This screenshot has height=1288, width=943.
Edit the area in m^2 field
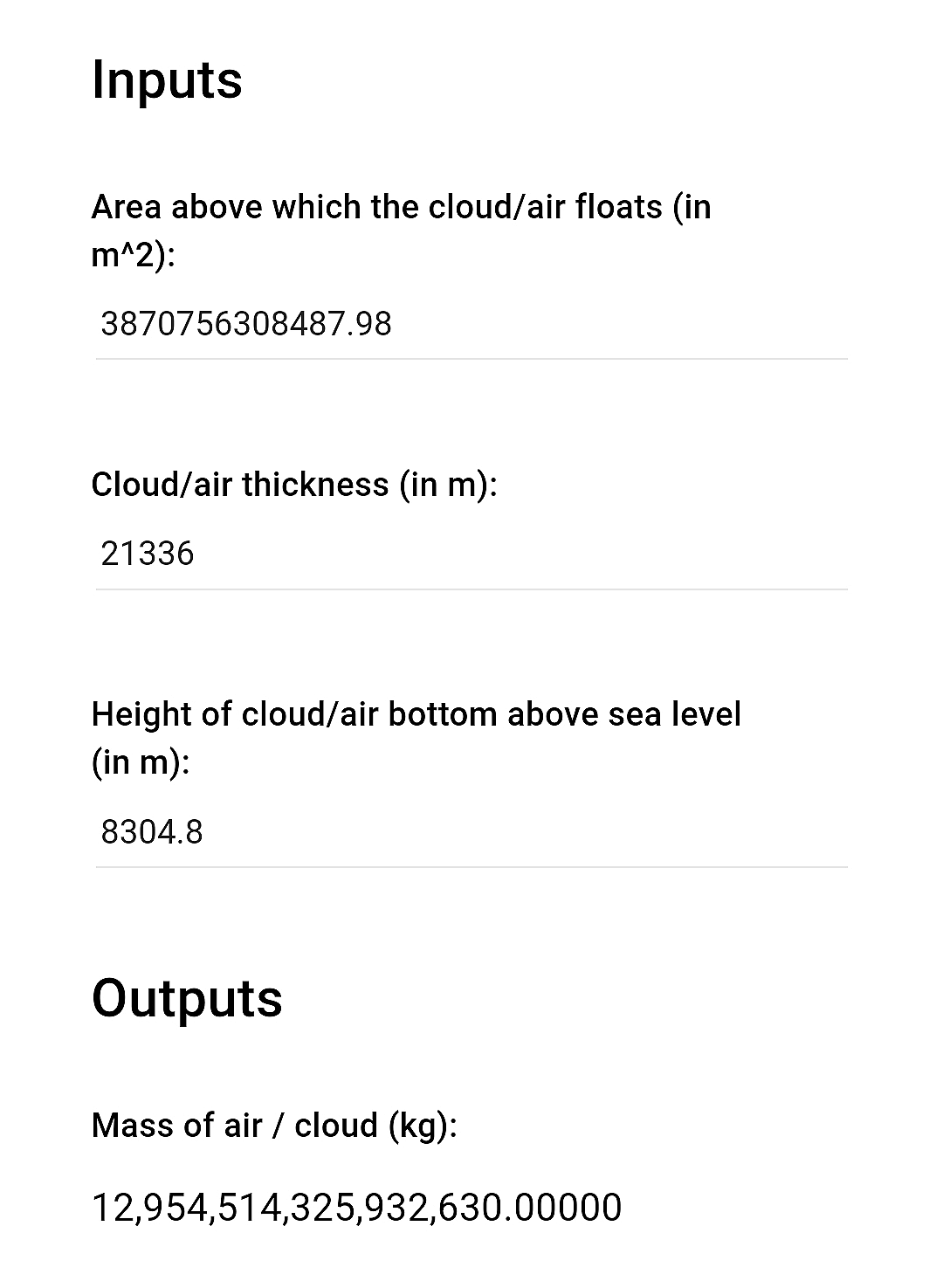click(471, 325)
